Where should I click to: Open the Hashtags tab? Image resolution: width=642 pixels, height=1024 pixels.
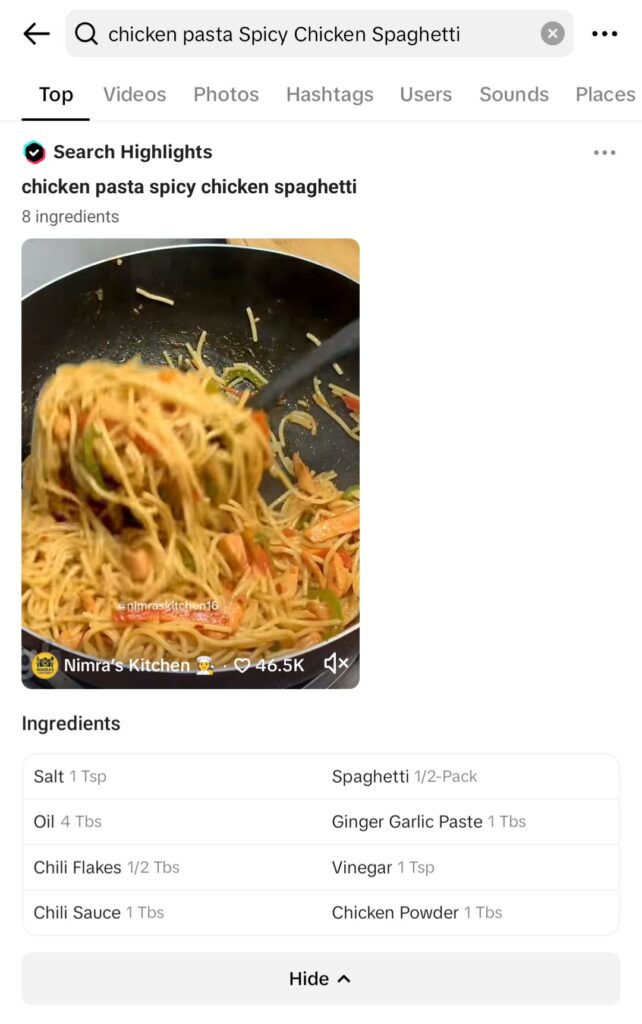[329, 94]
